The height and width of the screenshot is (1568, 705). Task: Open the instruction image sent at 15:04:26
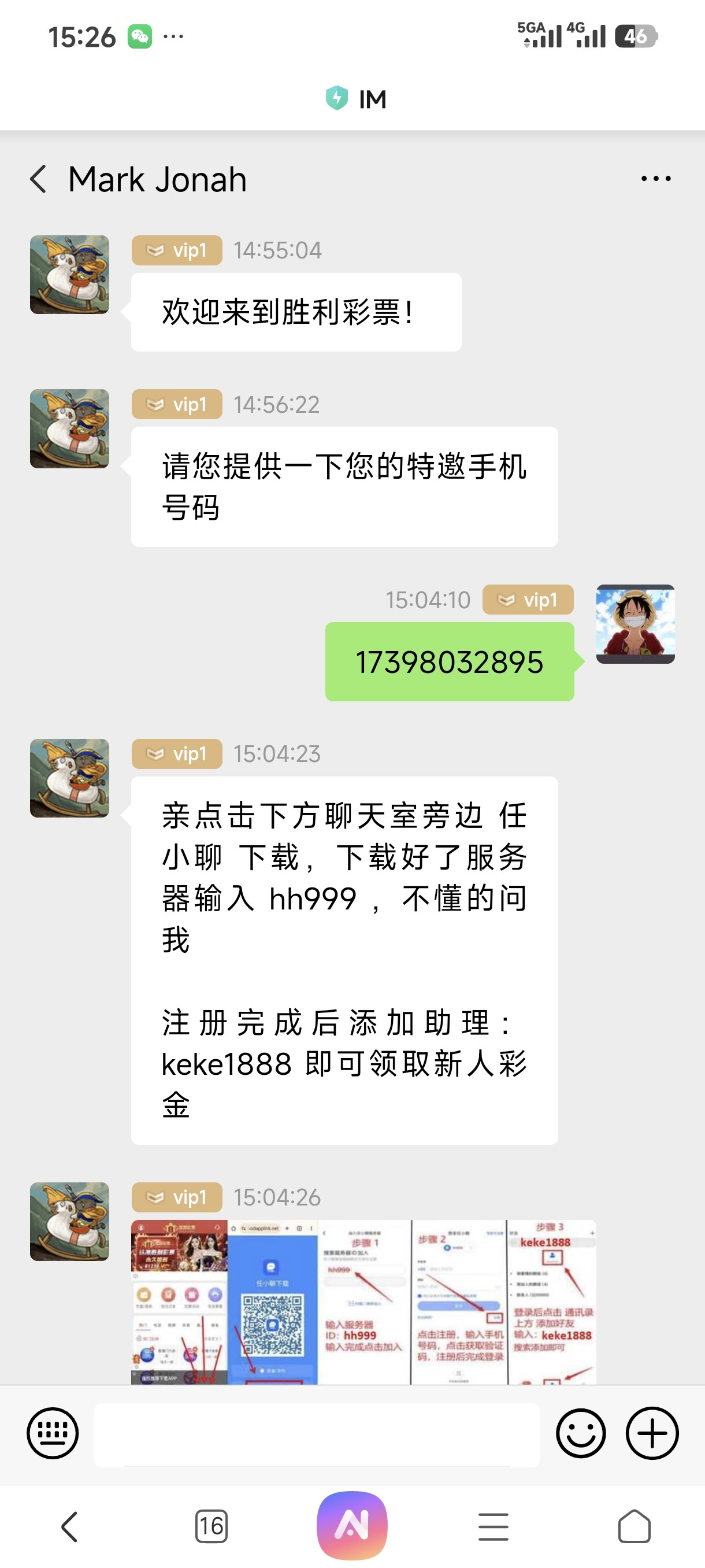(x=363, y=1301)
